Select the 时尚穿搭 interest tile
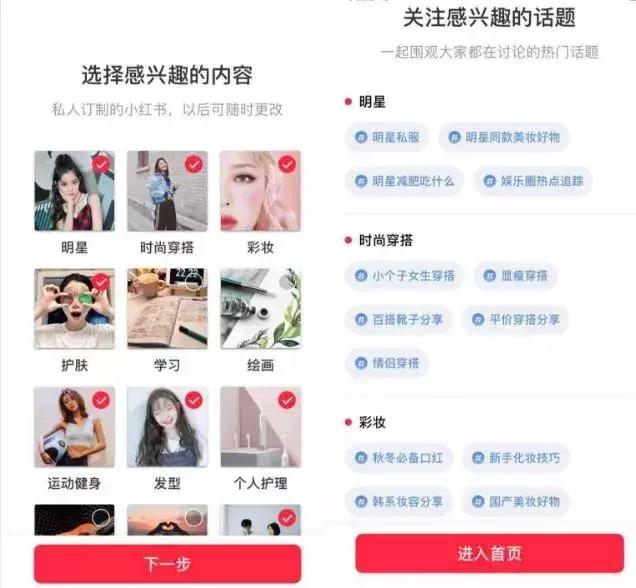636x588 pixels. pyautogui.click(x=167, y=191)
